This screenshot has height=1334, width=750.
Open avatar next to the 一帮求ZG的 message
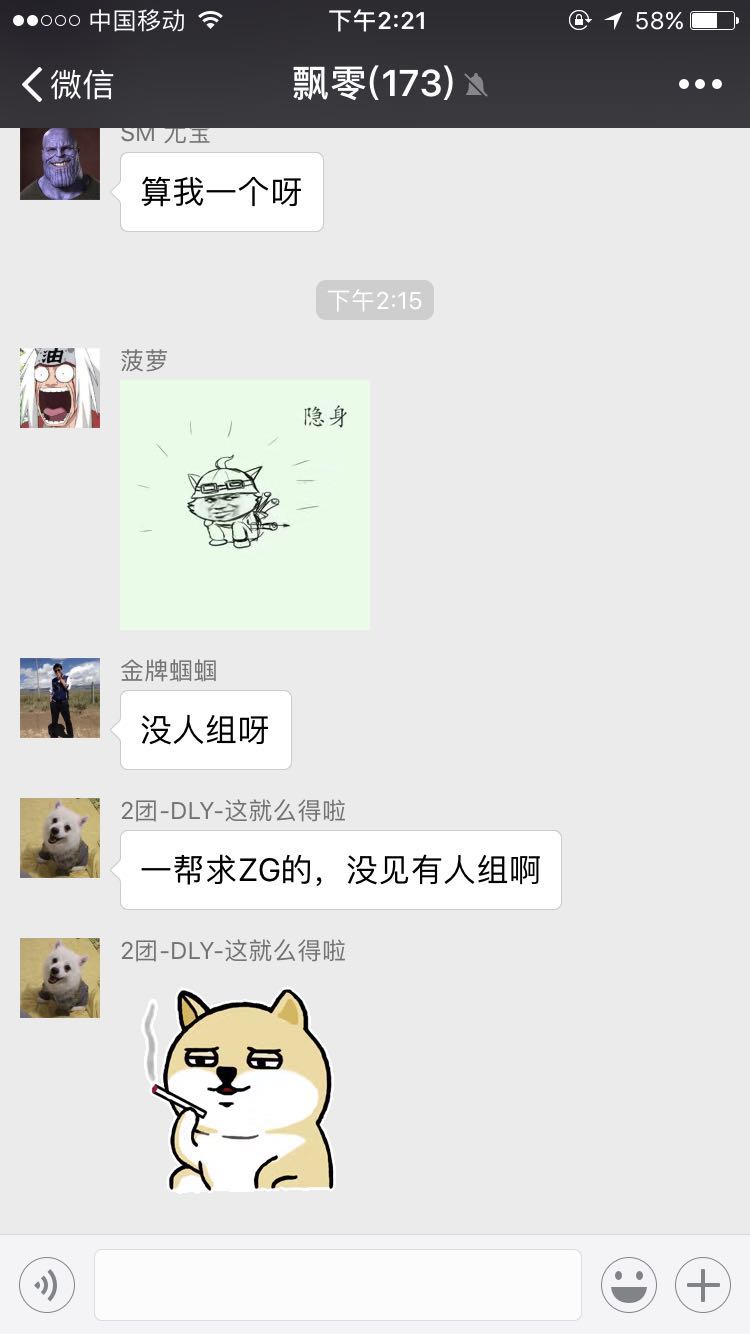pos(60,838)
